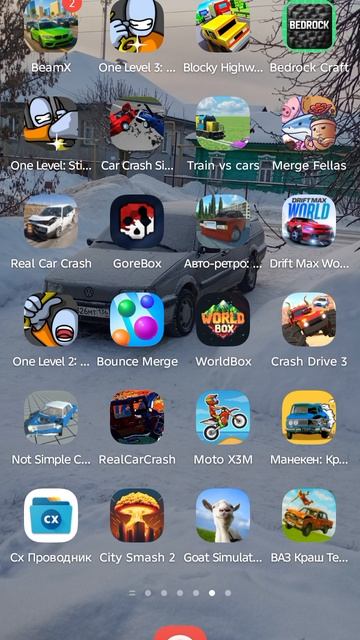The width and height of the screenshot is (360, 640).
Task: Launch Drift Max World
Action: [x=309, y=222]
